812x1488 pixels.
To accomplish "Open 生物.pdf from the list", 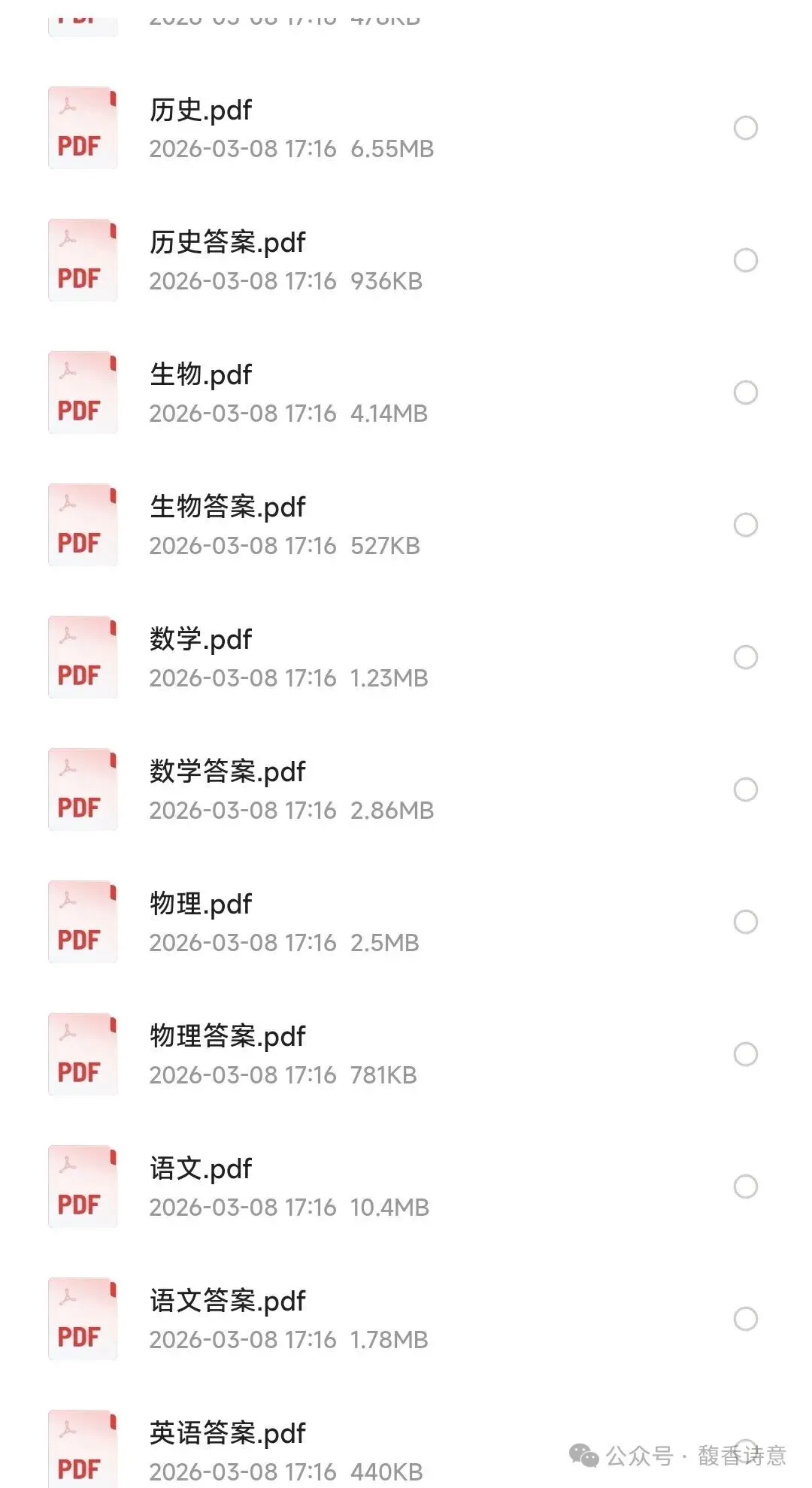I will [201, 375].
